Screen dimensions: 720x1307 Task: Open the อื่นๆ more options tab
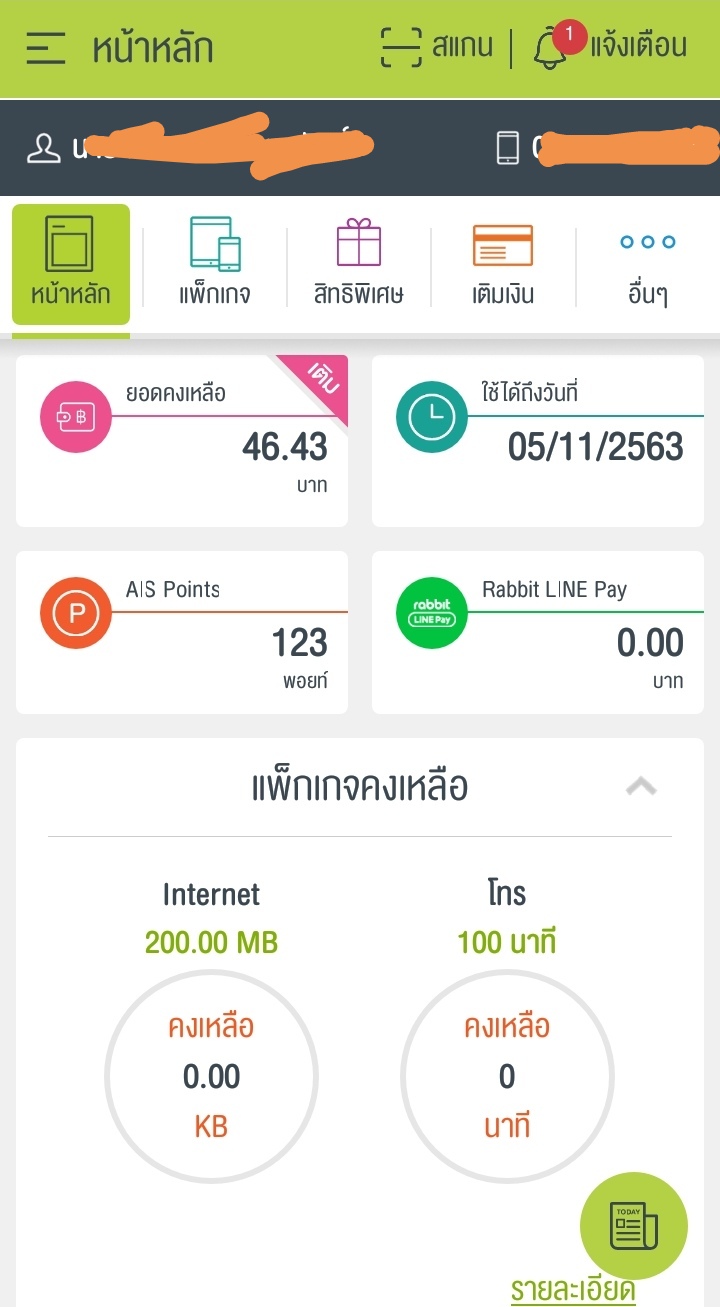647,262
